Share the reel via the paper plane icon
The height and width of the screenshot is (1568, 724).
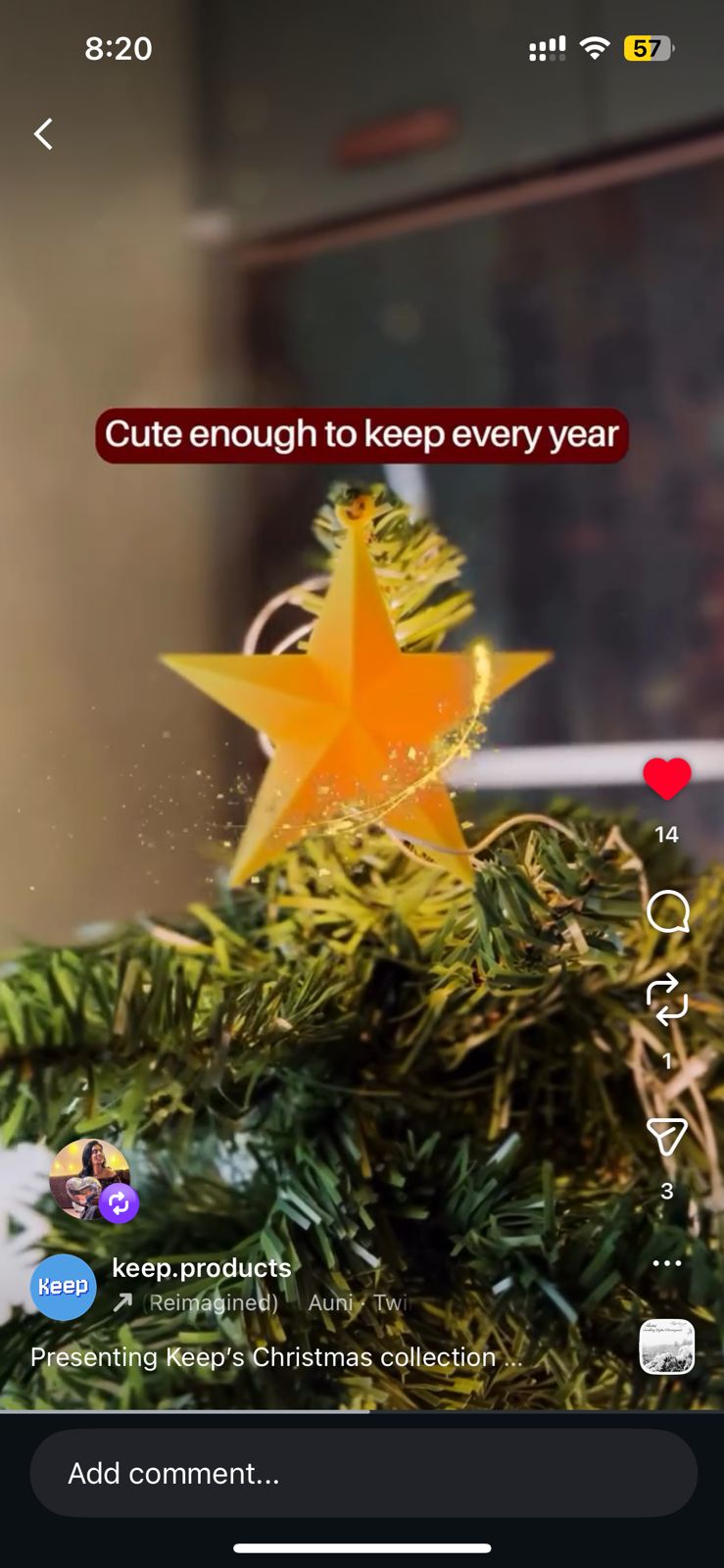(667, 1137)
